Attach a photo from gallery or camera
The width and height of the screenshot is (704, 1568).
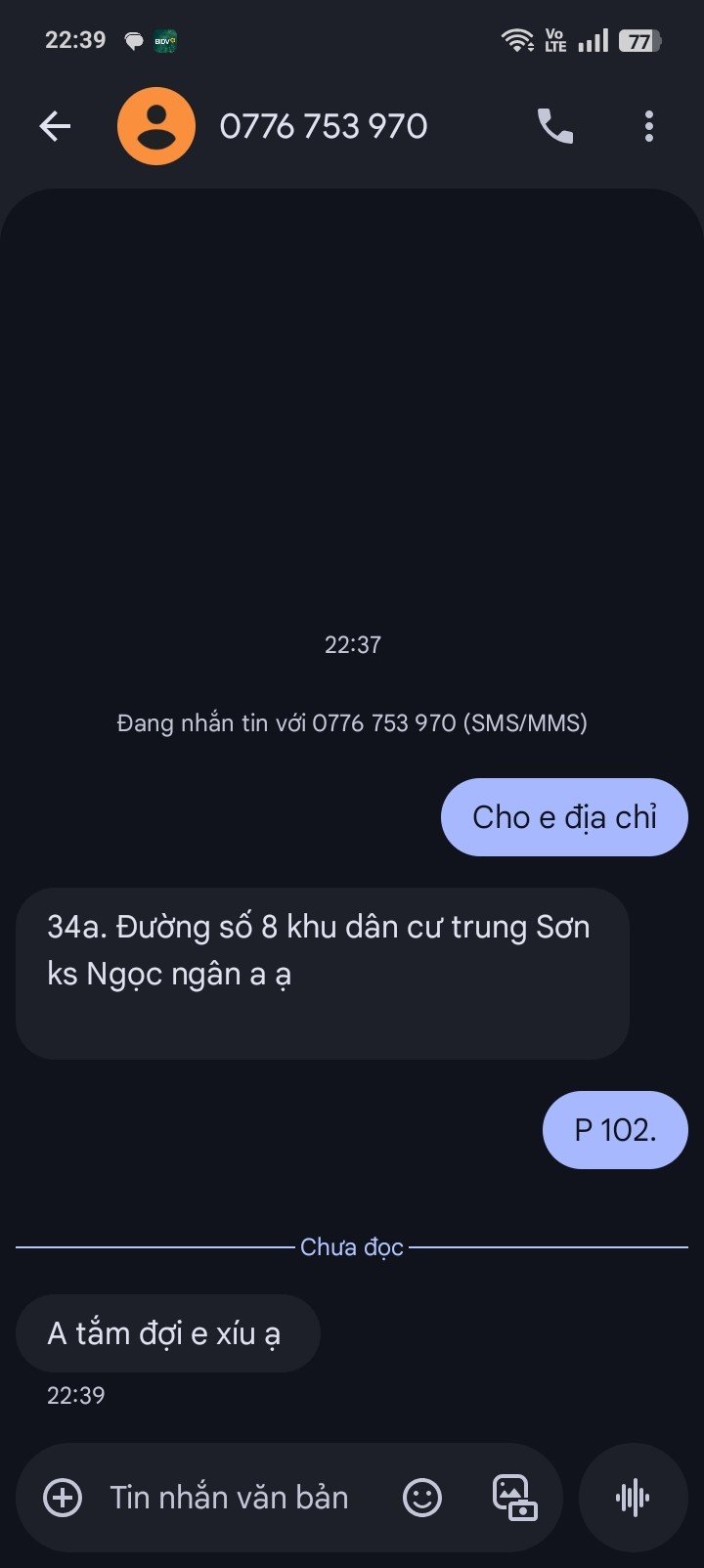point(514,1498)
